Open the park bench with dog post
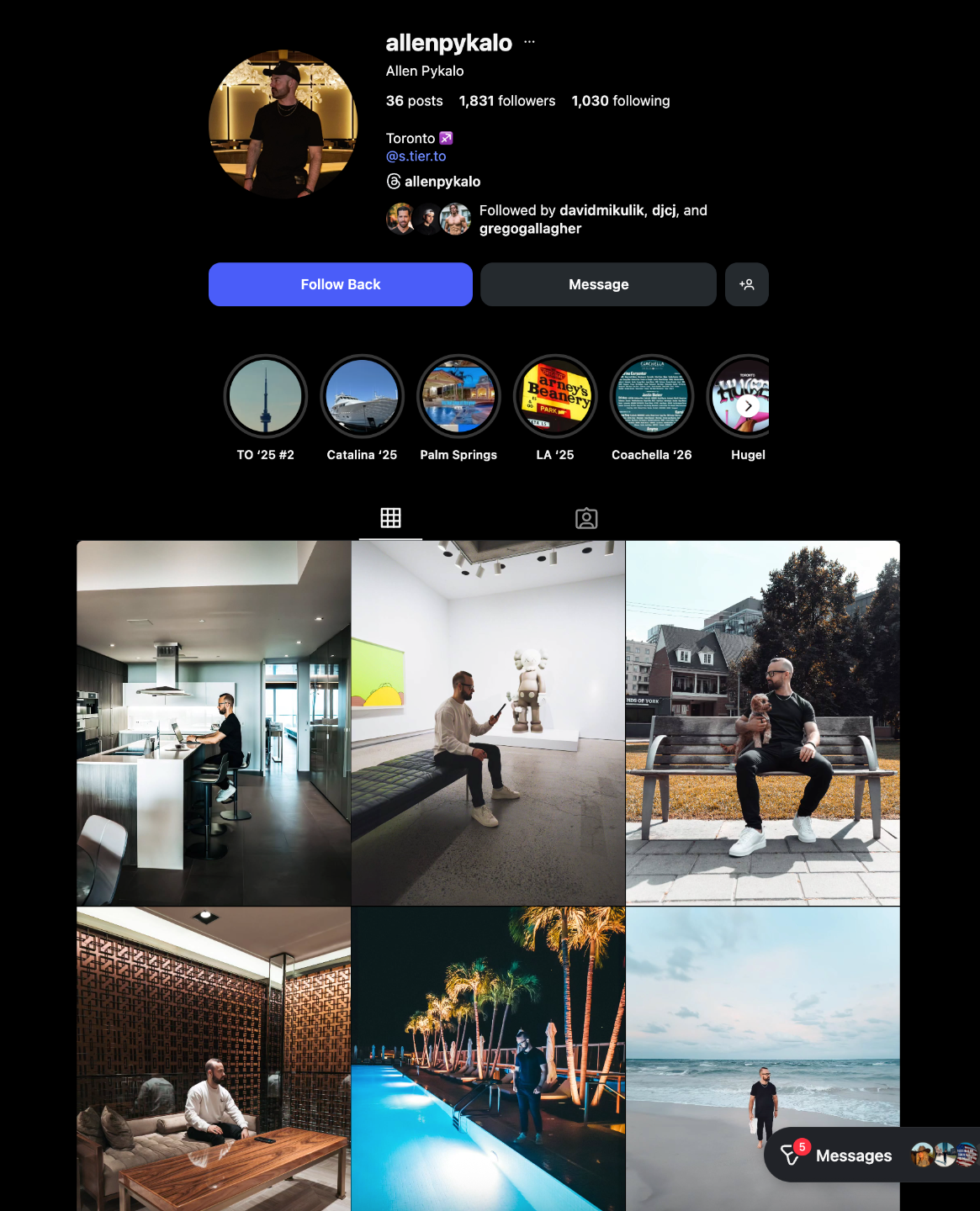 [x=762, y=722]
